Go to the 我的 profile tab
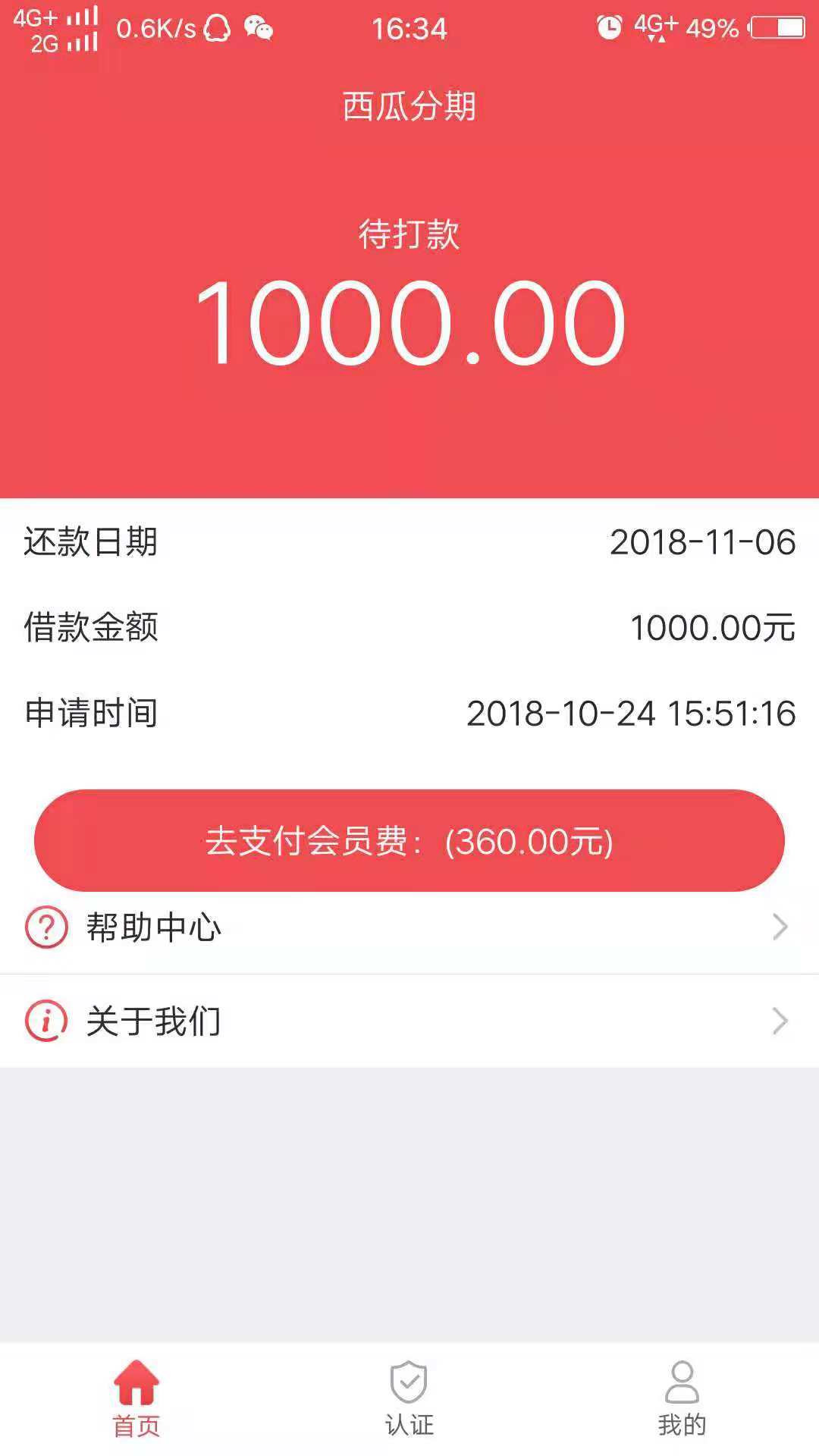The width and height of the screenshot is (819, 1456). coord(682,1399)
